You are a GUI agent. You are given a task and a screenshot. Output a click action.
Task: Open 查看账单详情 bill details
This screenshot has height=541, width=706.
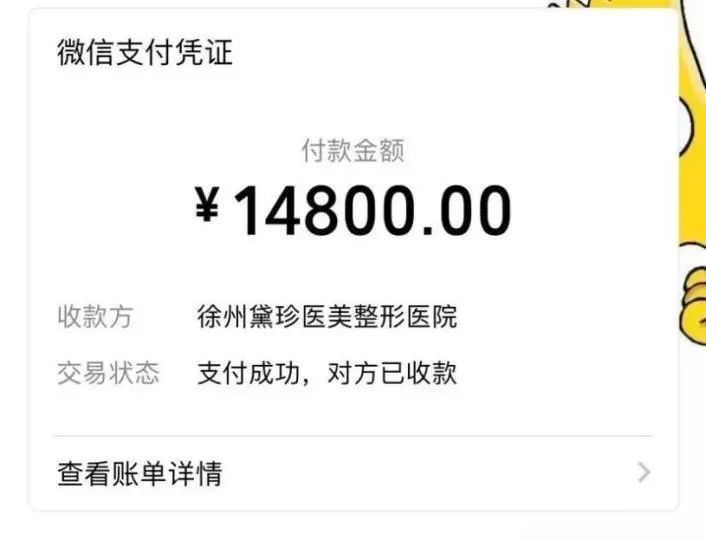140,473
